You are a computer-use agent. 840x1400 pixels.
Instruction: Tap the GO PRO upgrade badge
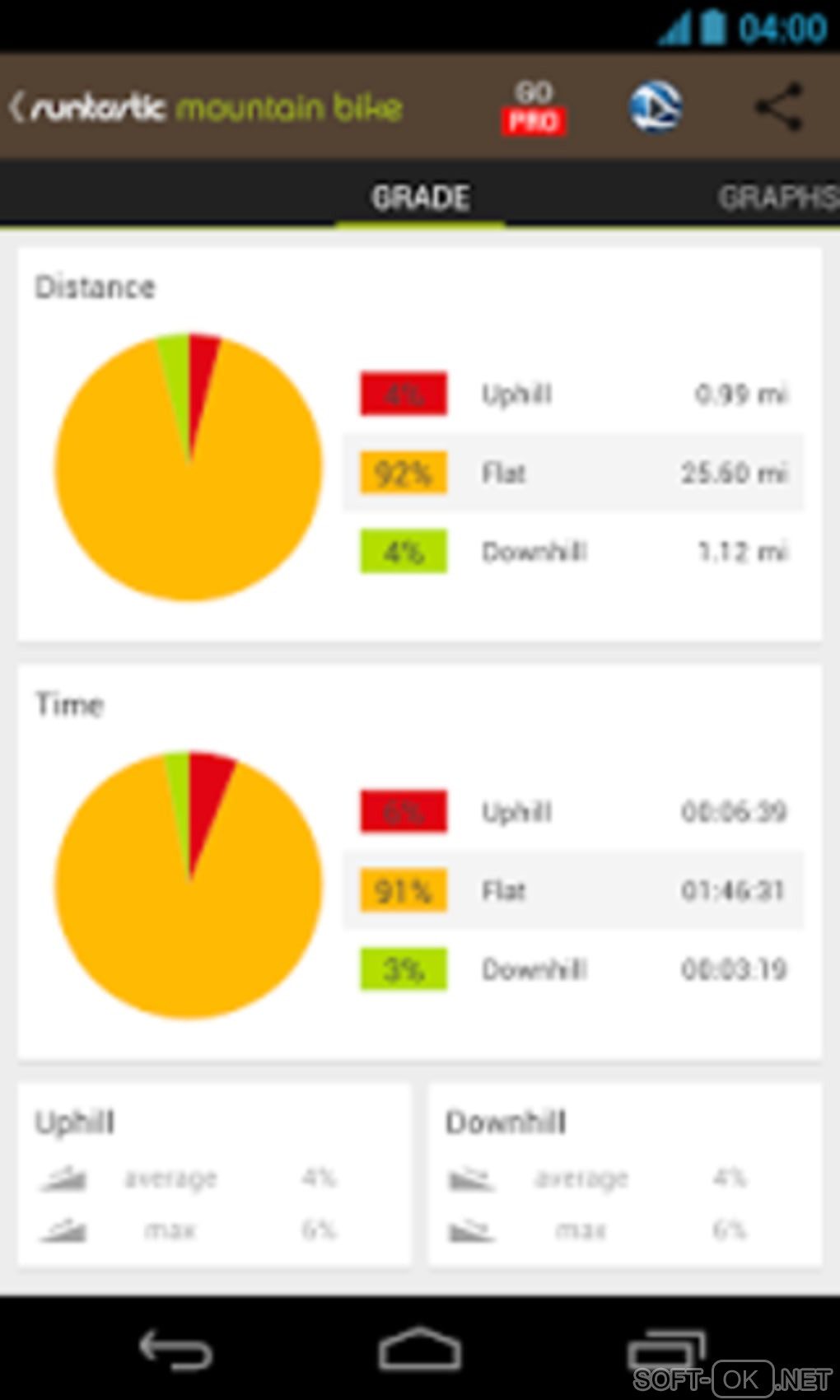pyautogui.click(x=534, y=107)
